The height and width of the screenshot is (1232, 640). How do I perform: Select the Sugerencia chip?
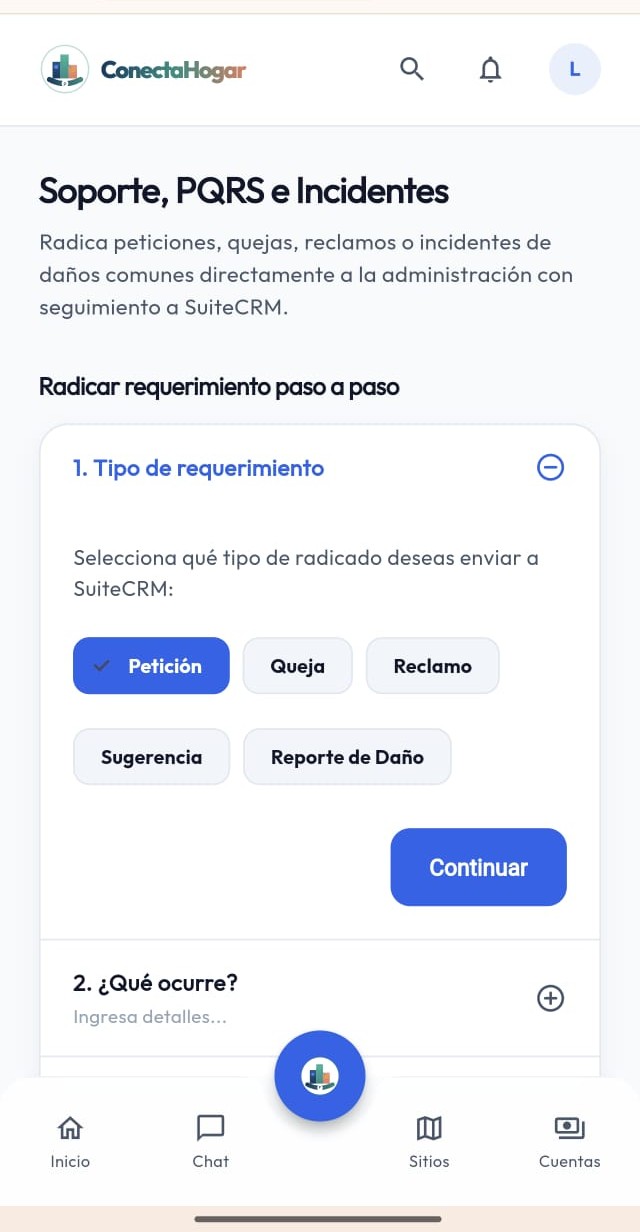[151, 757]
